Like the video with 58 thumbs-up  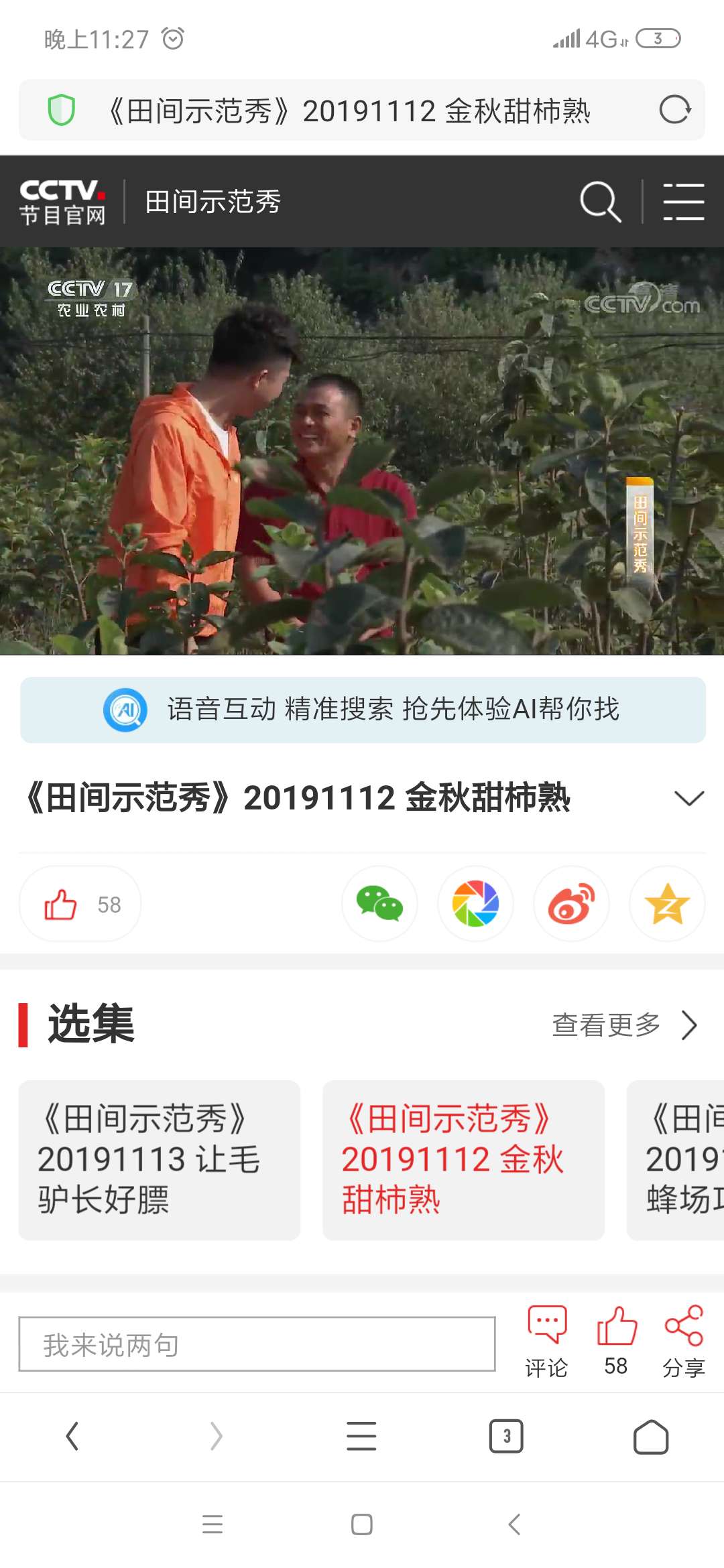pos(80,904)
